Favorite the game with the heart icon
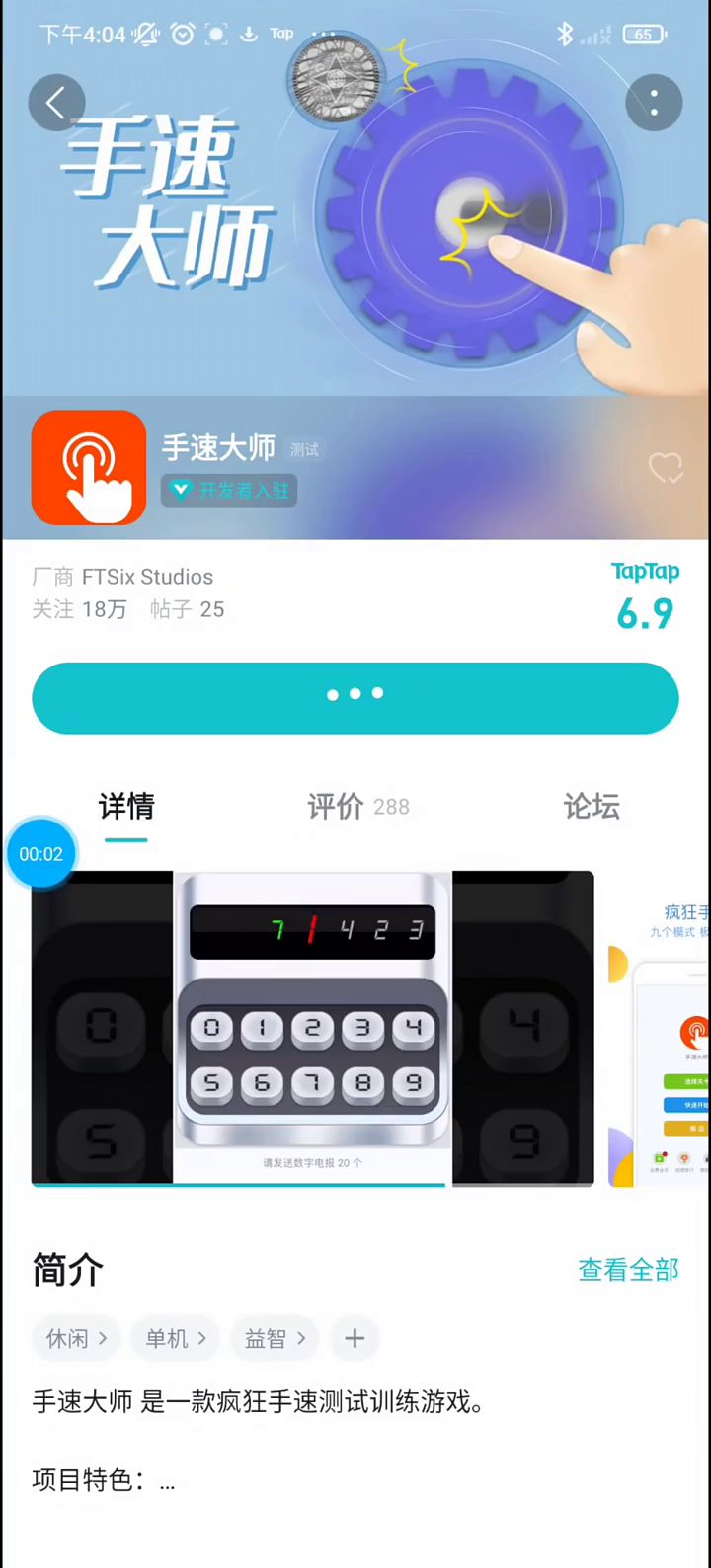 666,468
